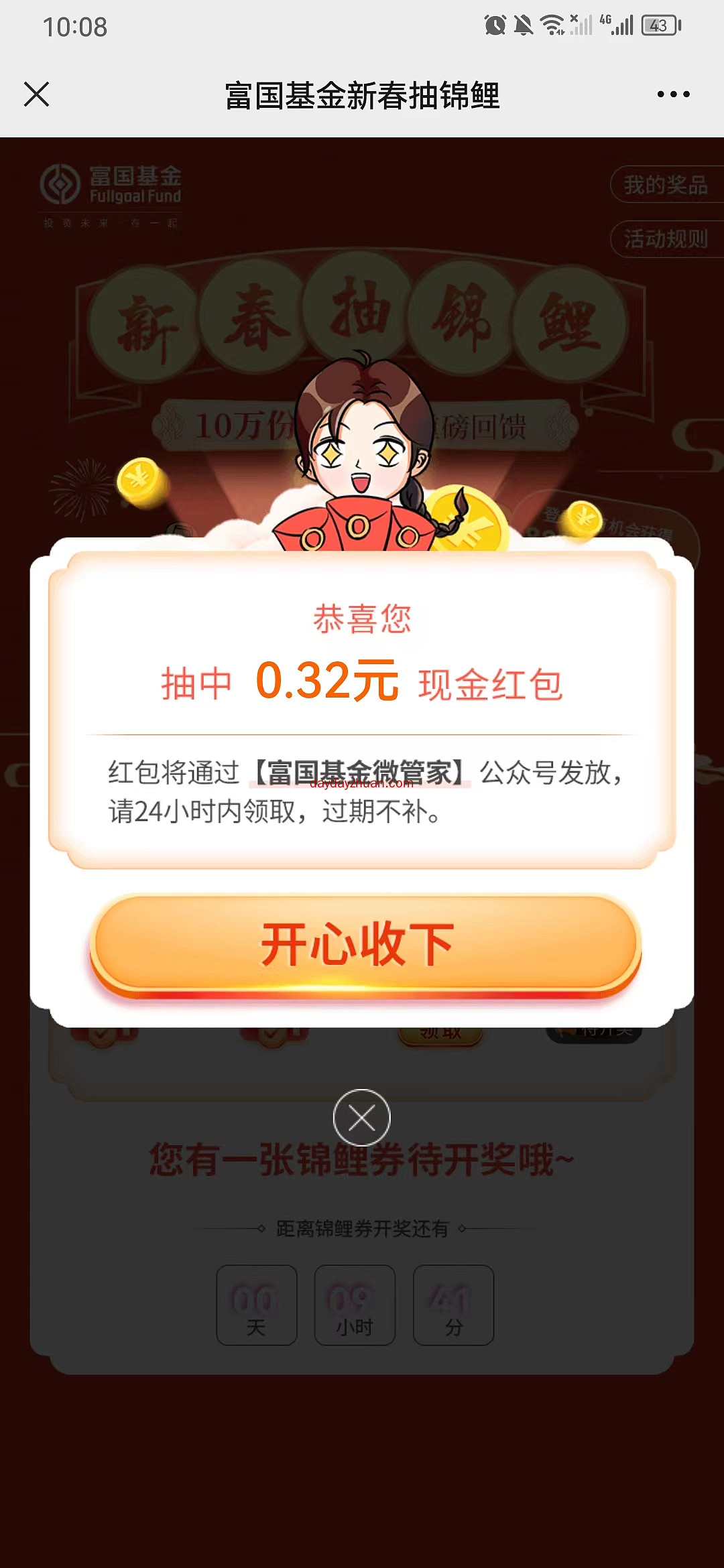Tap the 分 minutes countdown box
Screen dimensions: 724x1568
click(453, 1305)
